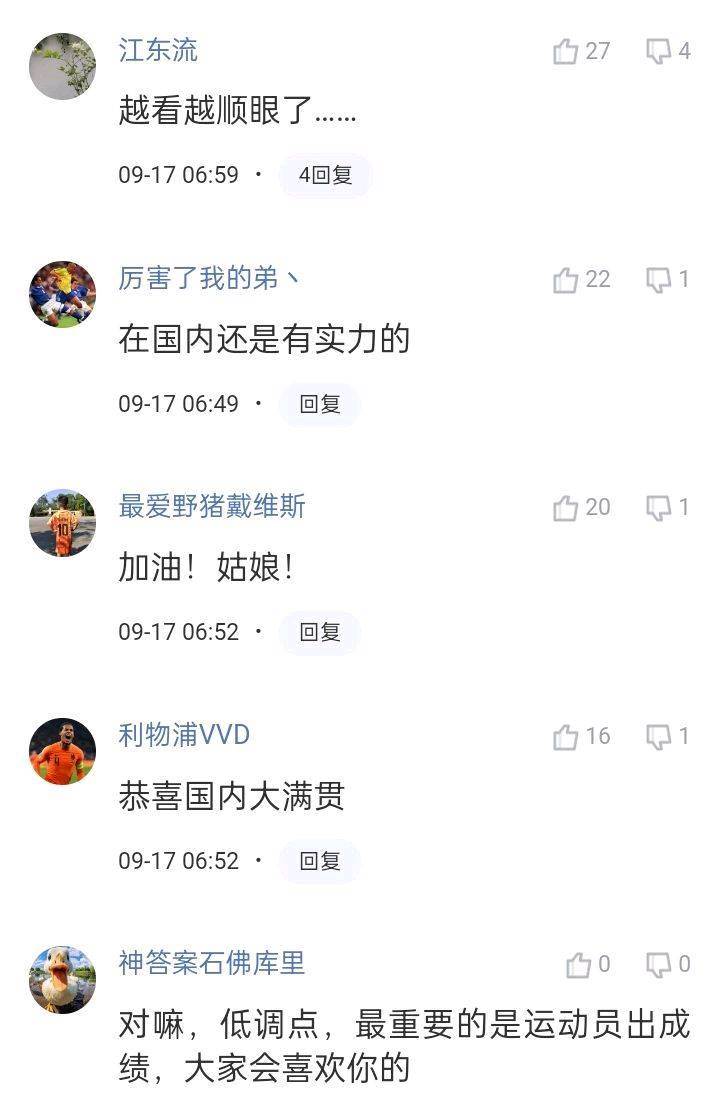Tap 回复 under 加油!姑娘!

[x=320, y=632]
